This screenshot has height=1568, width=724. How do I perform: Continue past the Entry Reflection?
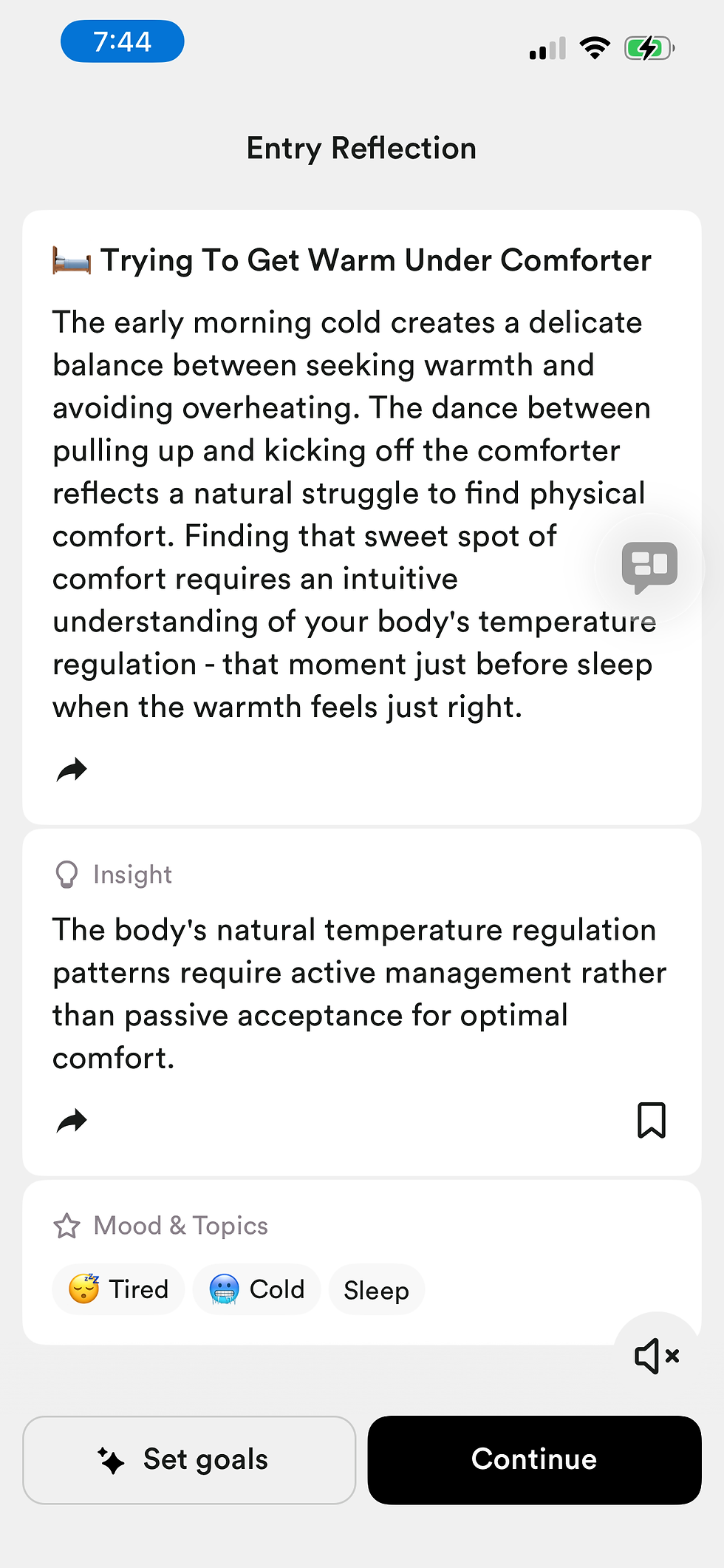tap(534, 1460)
